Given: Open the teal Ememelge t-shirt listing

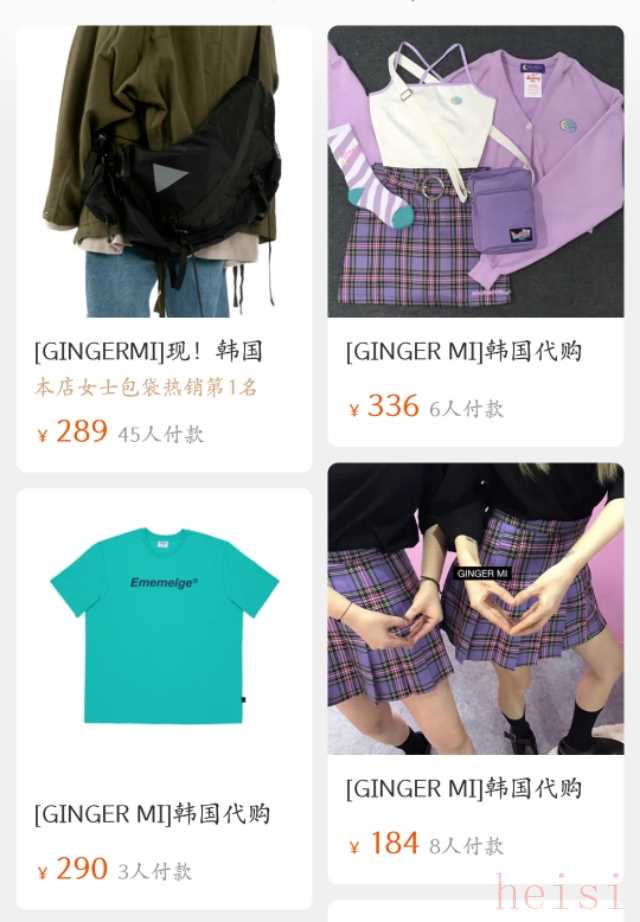Looking at the screenshot, I should (163, 627).
